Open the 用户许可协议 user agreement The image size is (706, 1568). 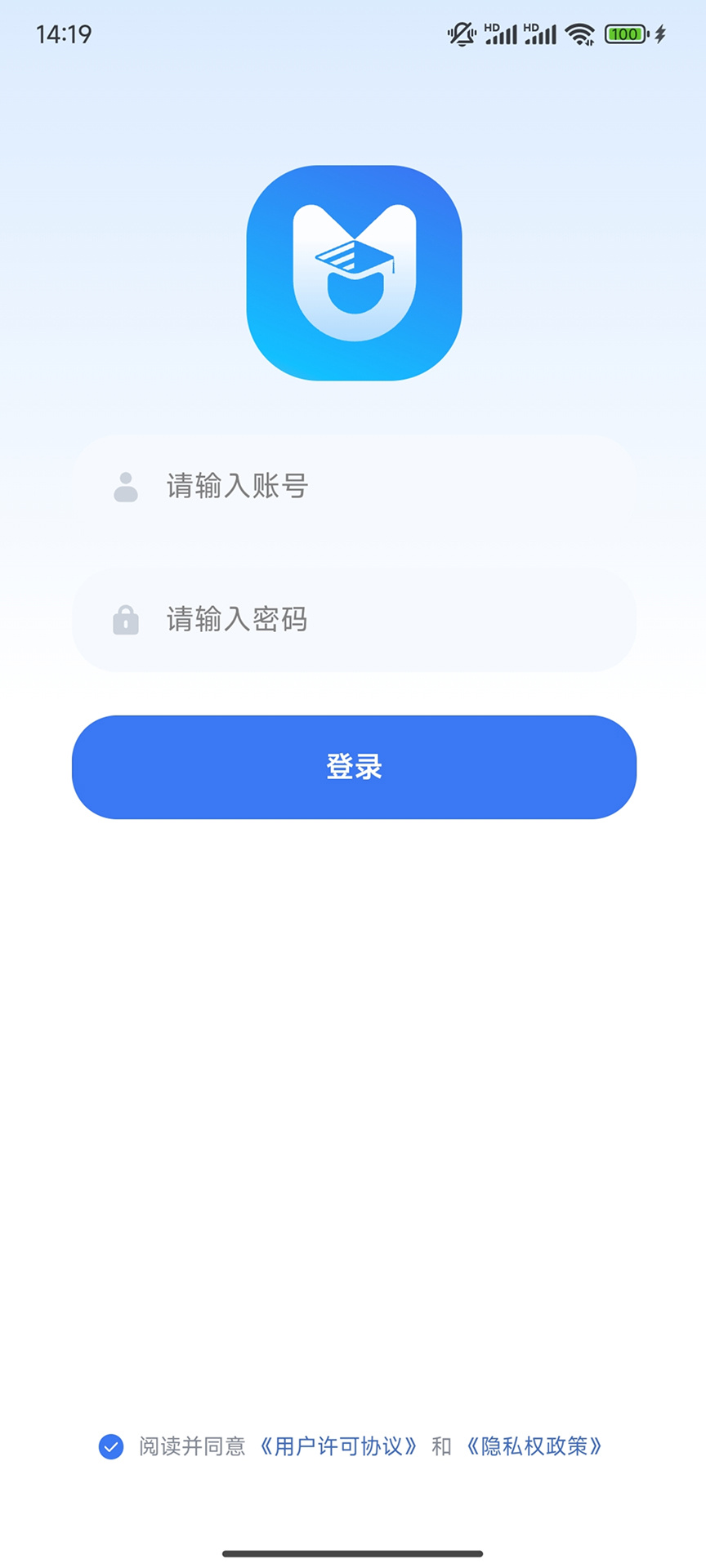coord(340,1447)
